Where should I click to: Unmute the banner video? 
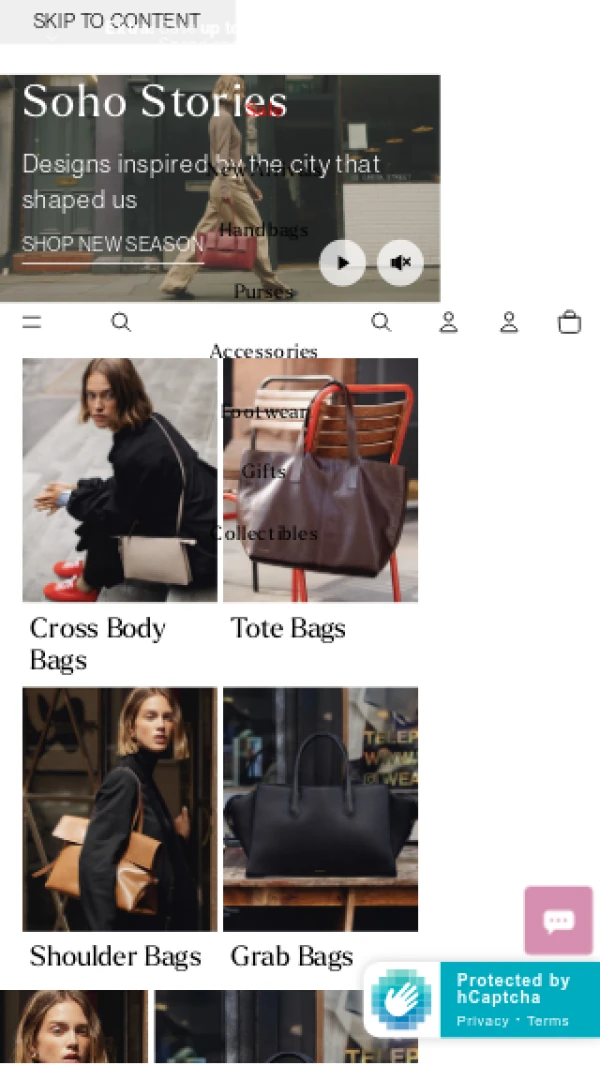click(400, 263)
